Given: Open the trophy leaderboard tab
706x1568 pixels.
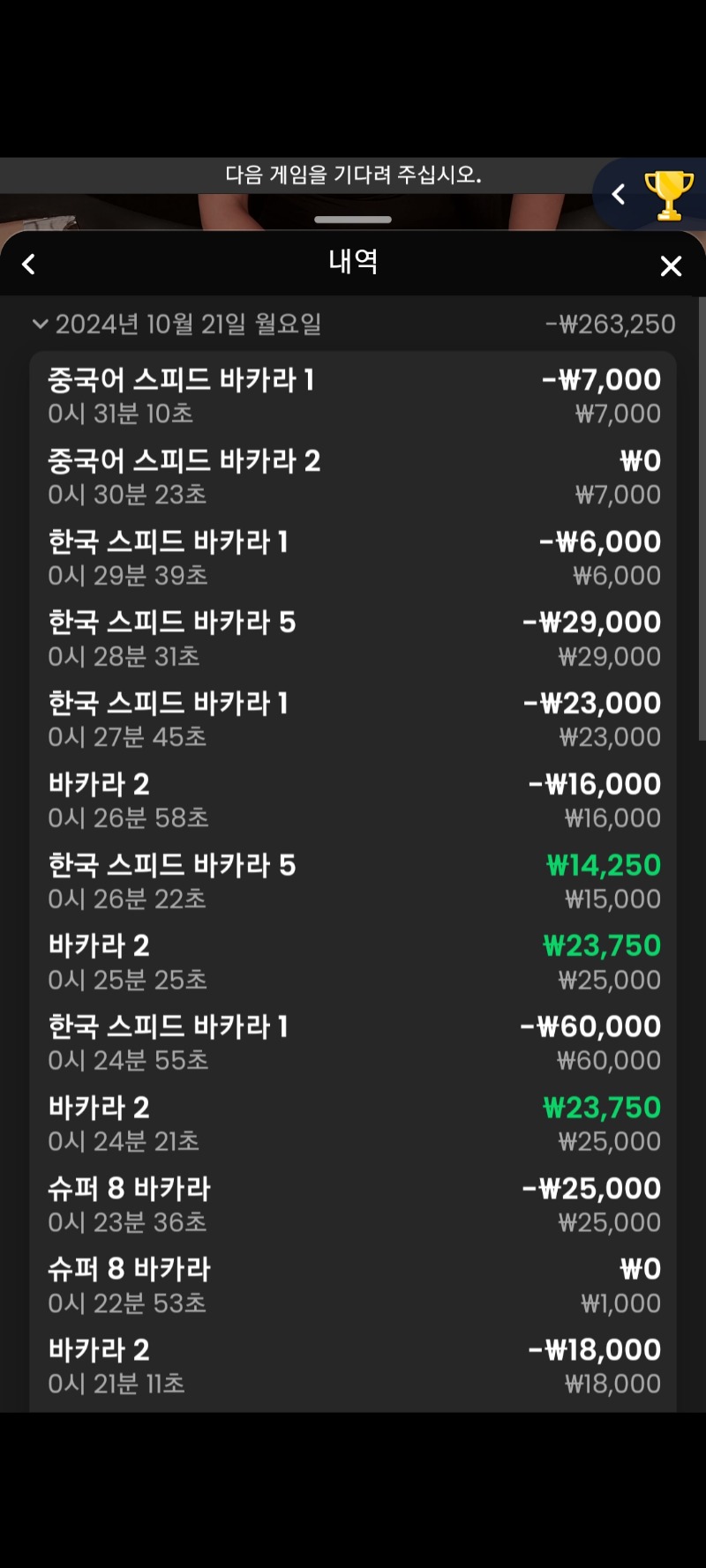Looking at the screenshot, I should (668, 195).
